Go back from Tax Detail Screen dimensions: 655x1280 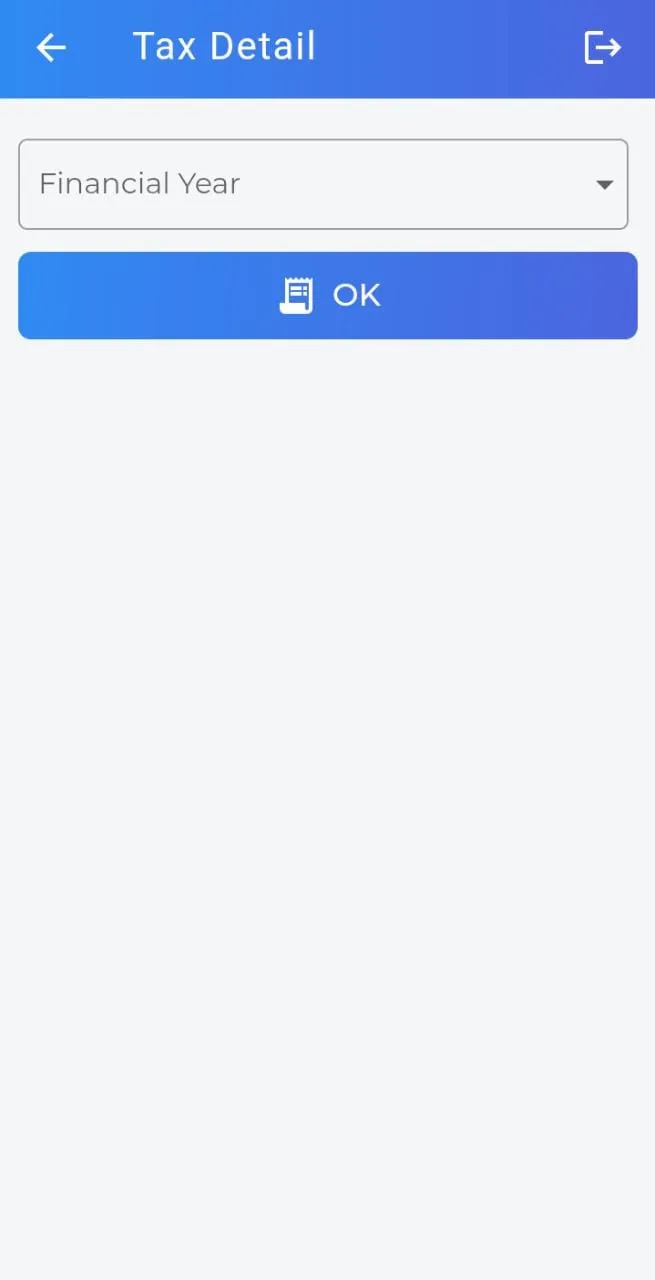click(x=51, y=48)
